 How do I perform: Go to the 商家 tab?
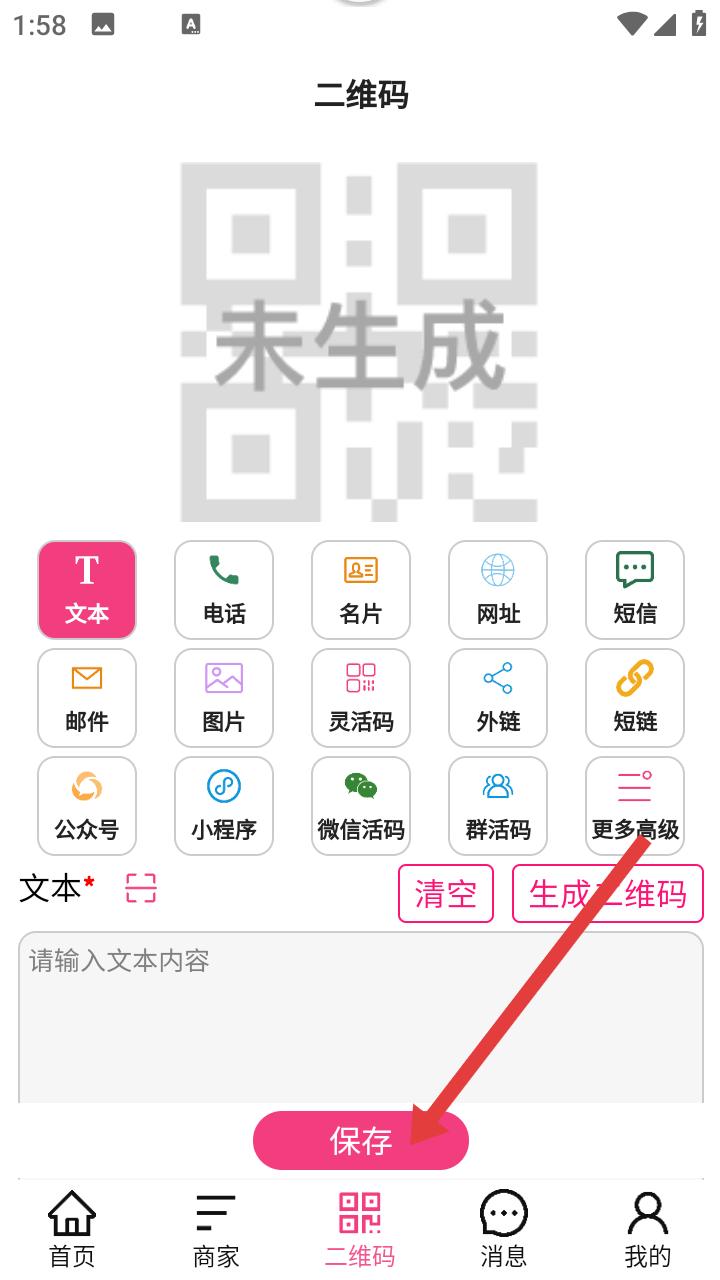point(216,1229)
